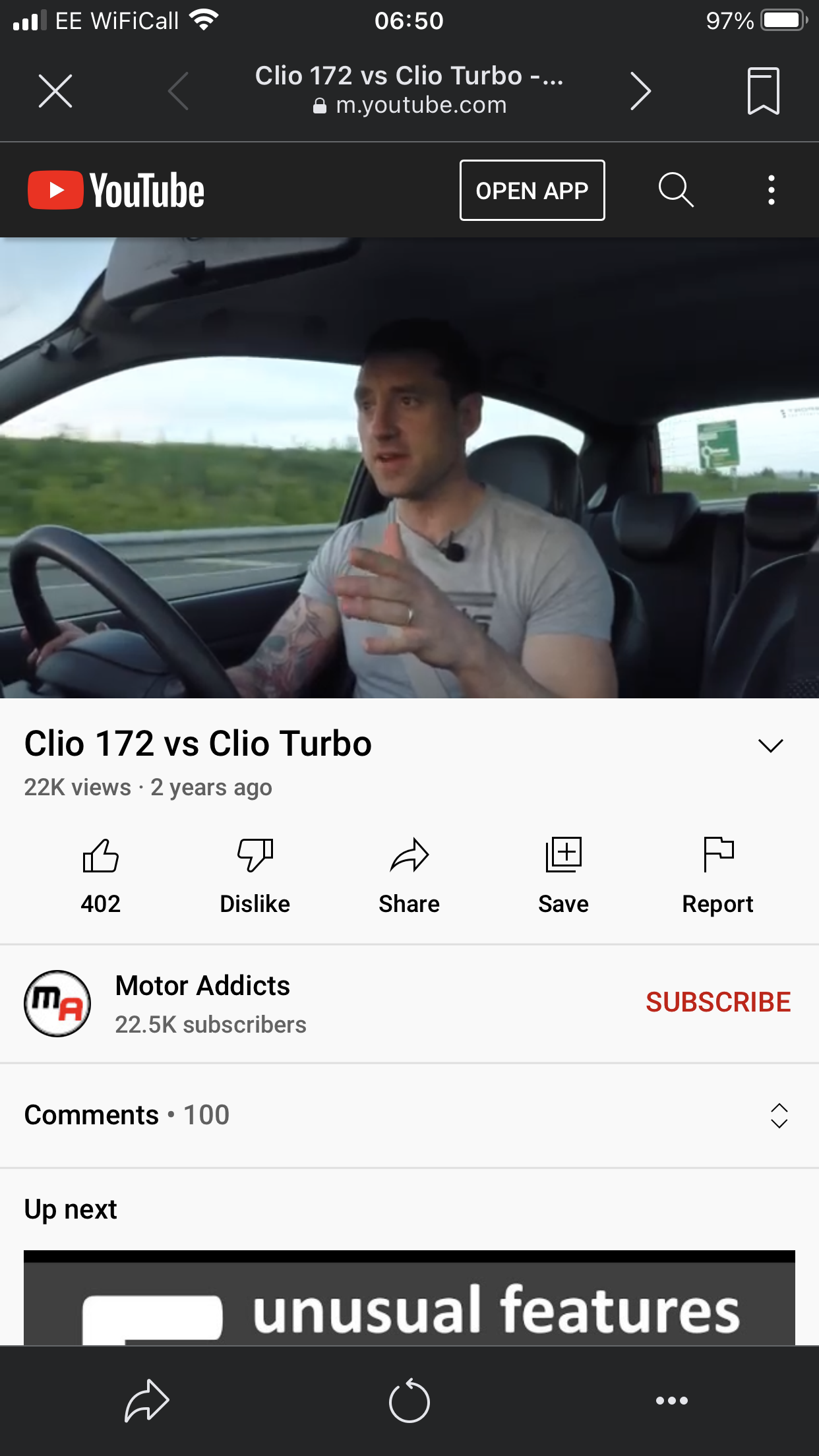Tap the Clio 172 video player
Viewport: 819px width, 1456px height.
pyautogui.click(x=409, y=468)
